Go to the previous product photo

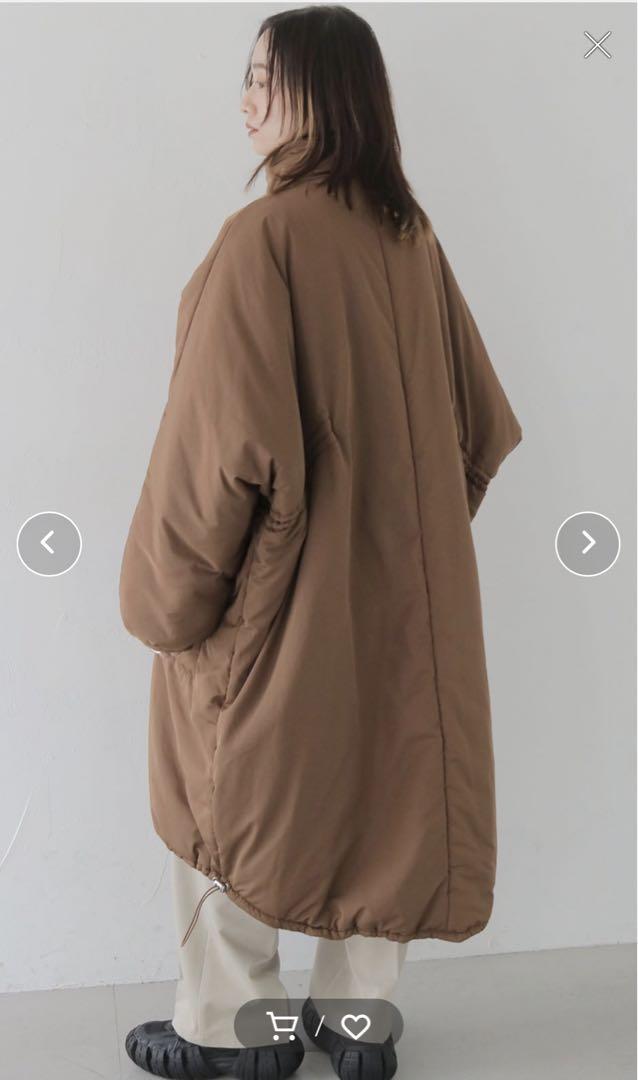pyautogui.click(x=49, y=543)
